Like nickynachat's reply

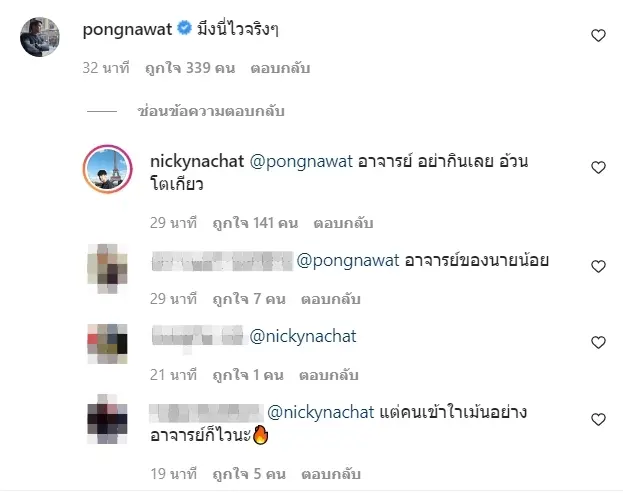click(598, 167)
